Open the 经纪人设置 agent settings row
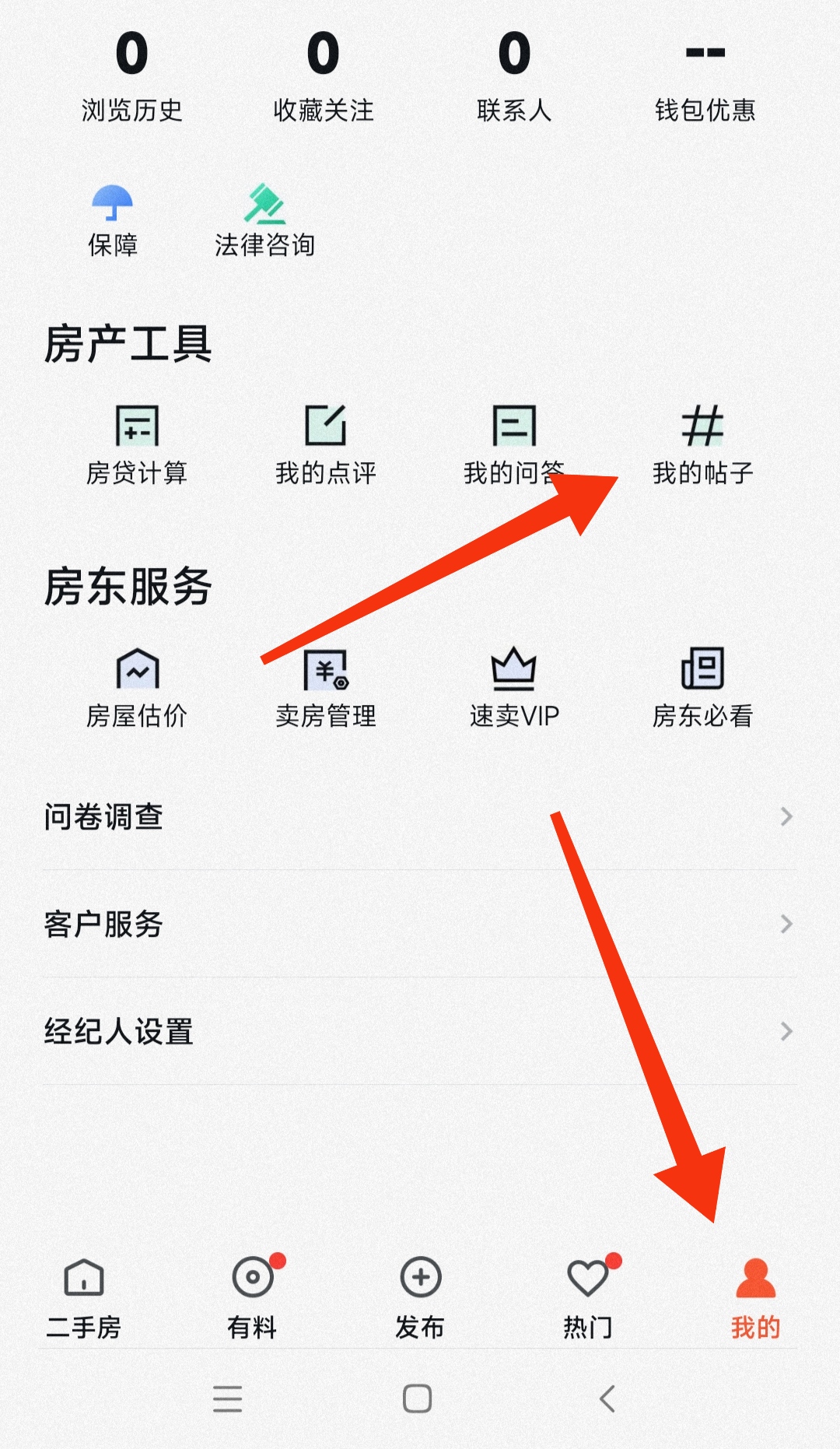Screen dimensions: 840x1449 click(x=420, y=1031)
